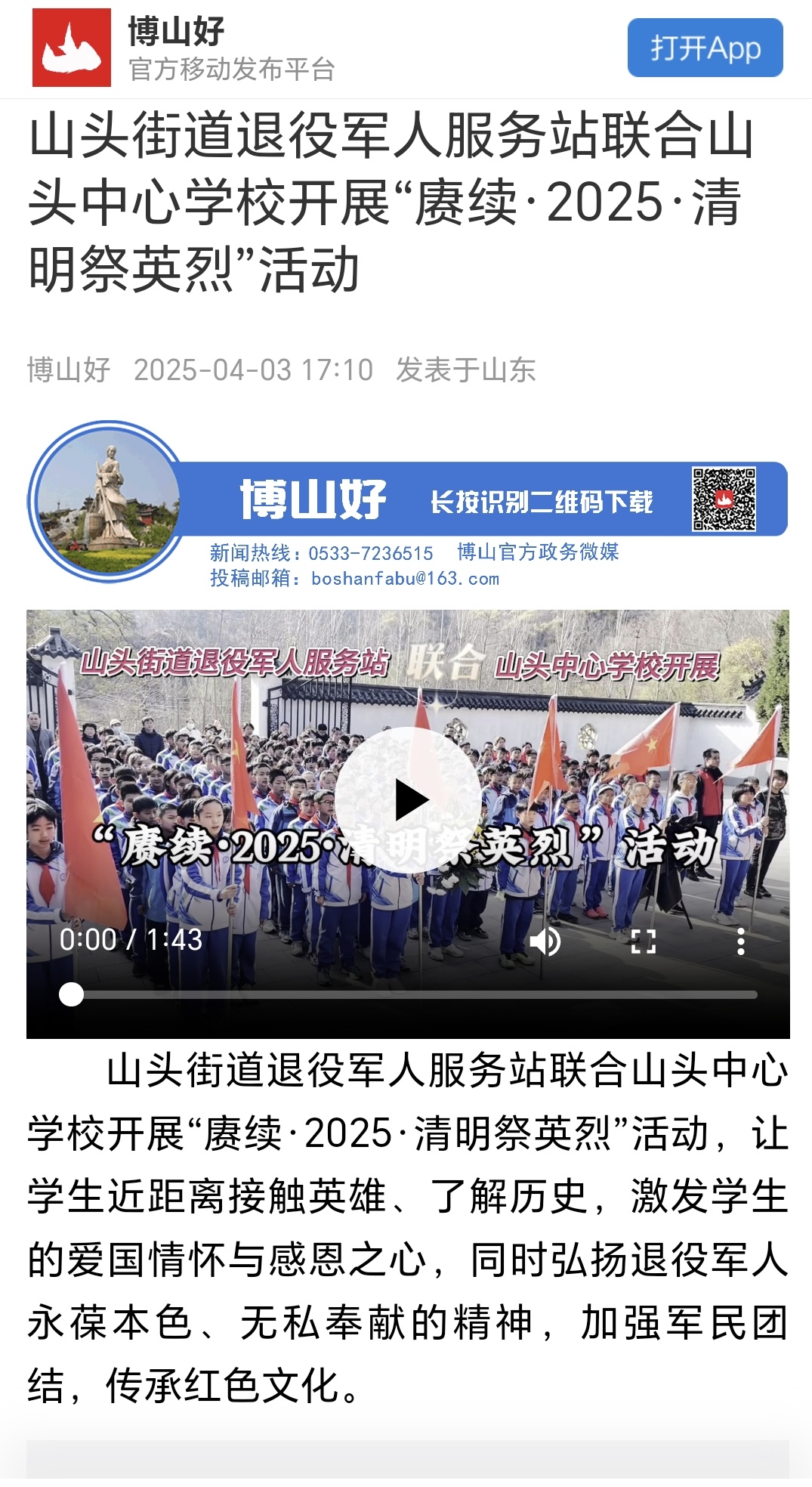The width and height of the screenshot is (812, 1487).
Task: Play the video
Action: coord(409,800)
